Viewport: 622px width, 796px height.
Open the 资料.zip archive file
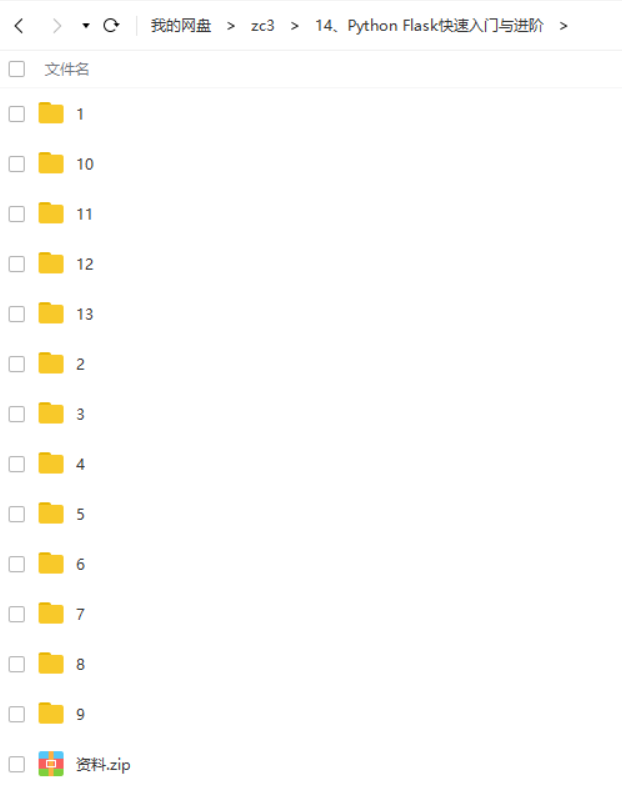point(102,764)
